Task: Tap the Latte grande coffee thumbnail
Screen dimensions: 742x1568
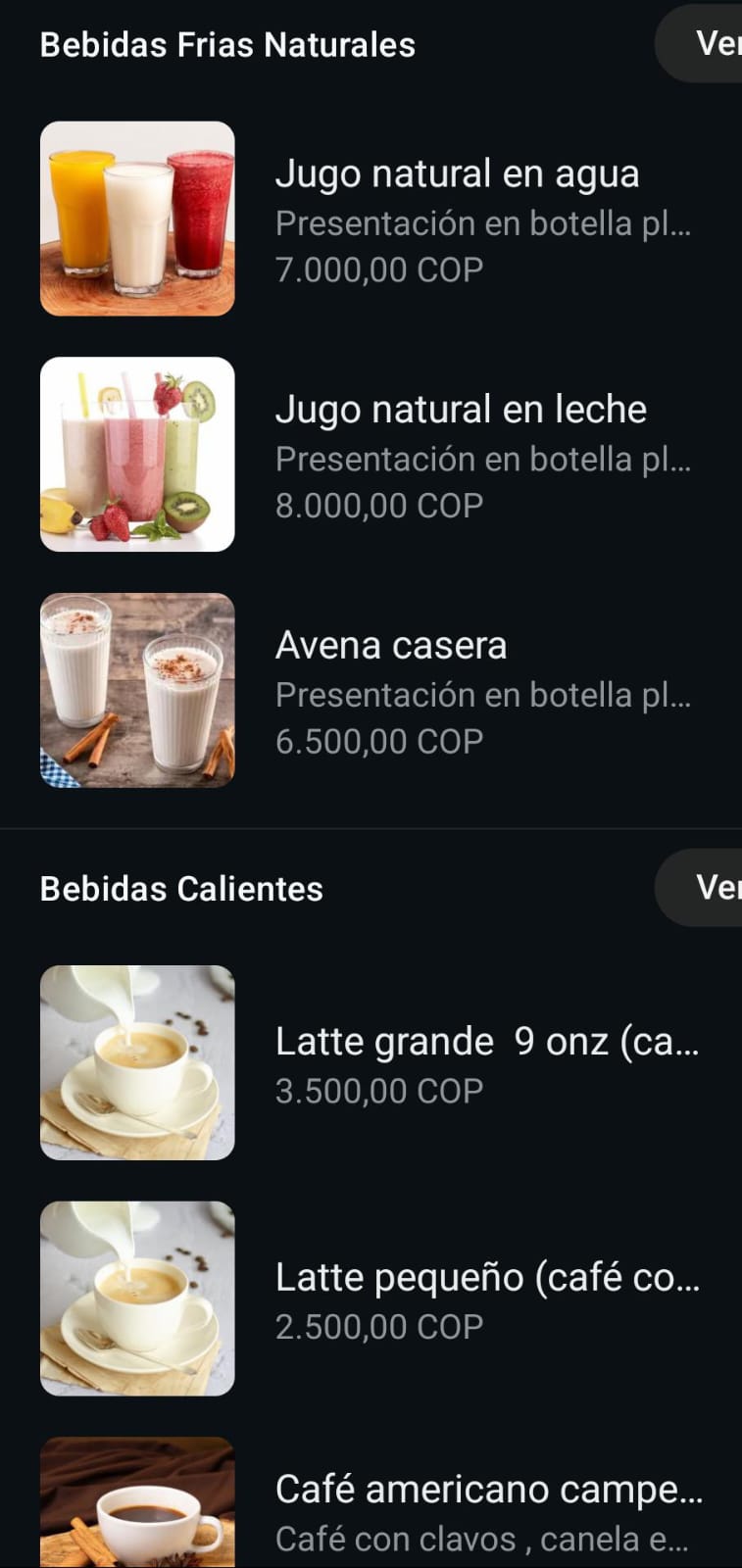Action: pos(136,1061)
